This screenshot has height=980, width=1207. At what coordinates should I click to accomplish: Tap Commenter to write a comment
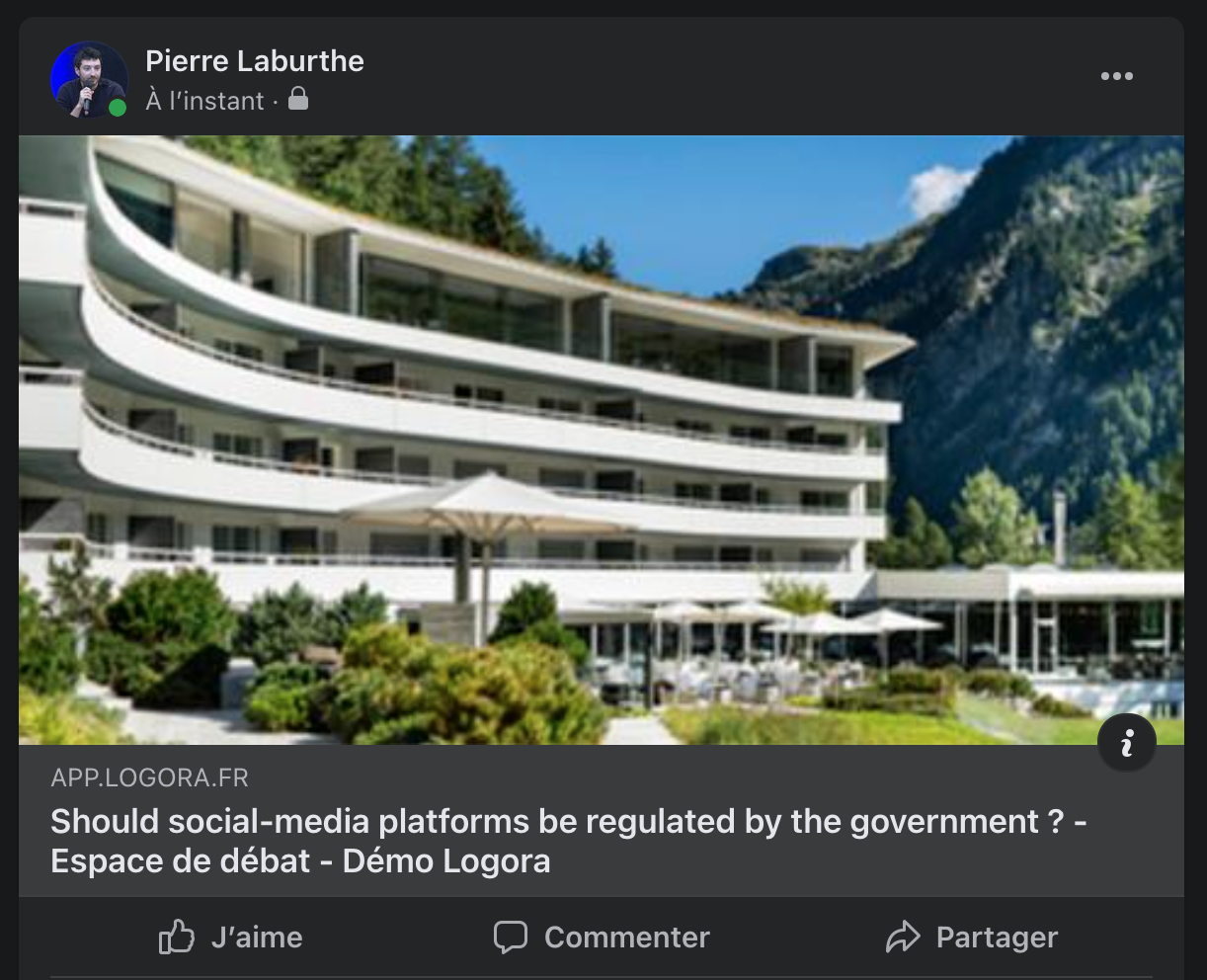(x=602, y=937)
